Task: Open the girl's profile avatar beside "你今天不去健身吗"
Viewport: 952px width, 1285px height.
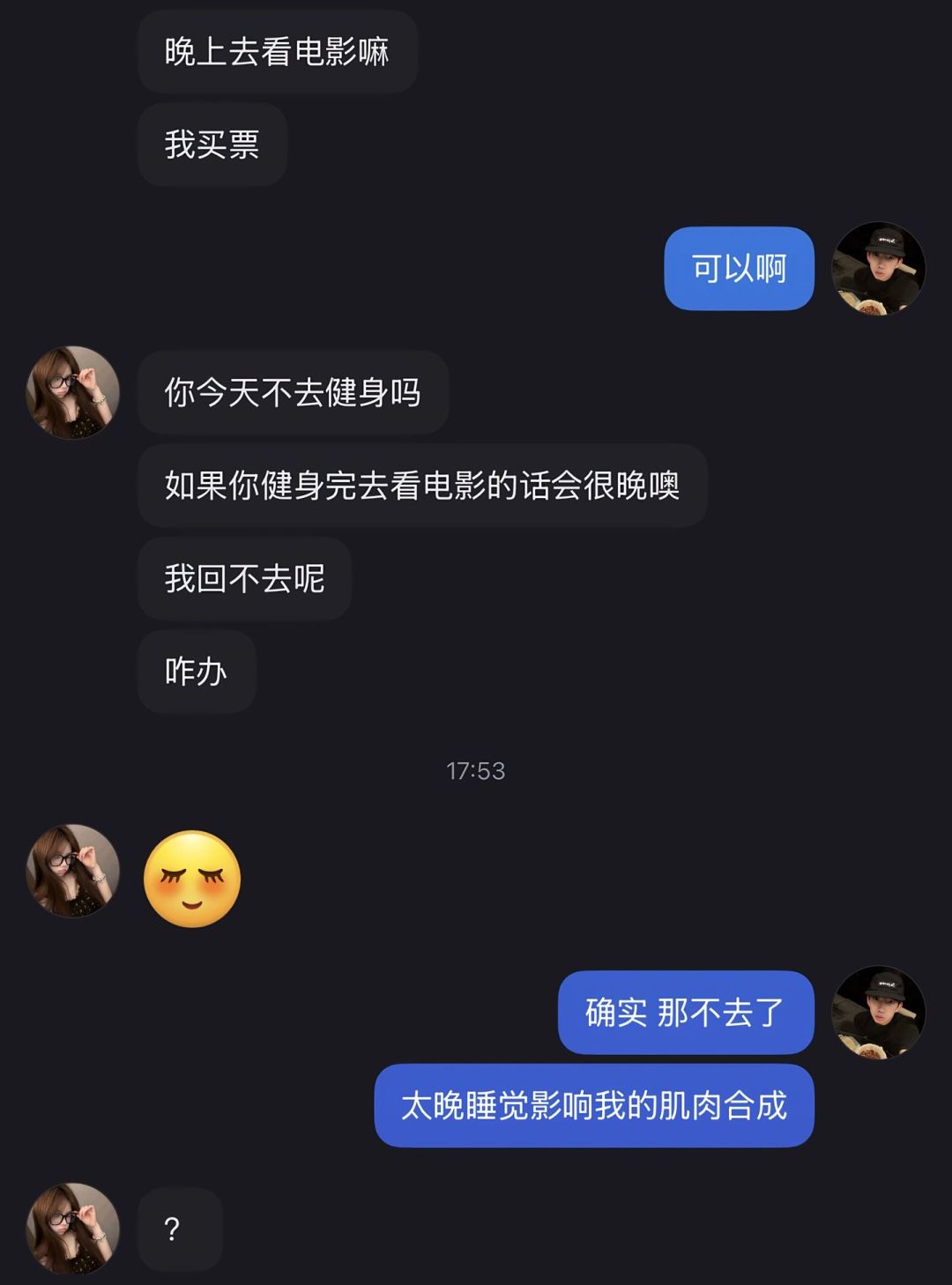Action: [72, 392]
